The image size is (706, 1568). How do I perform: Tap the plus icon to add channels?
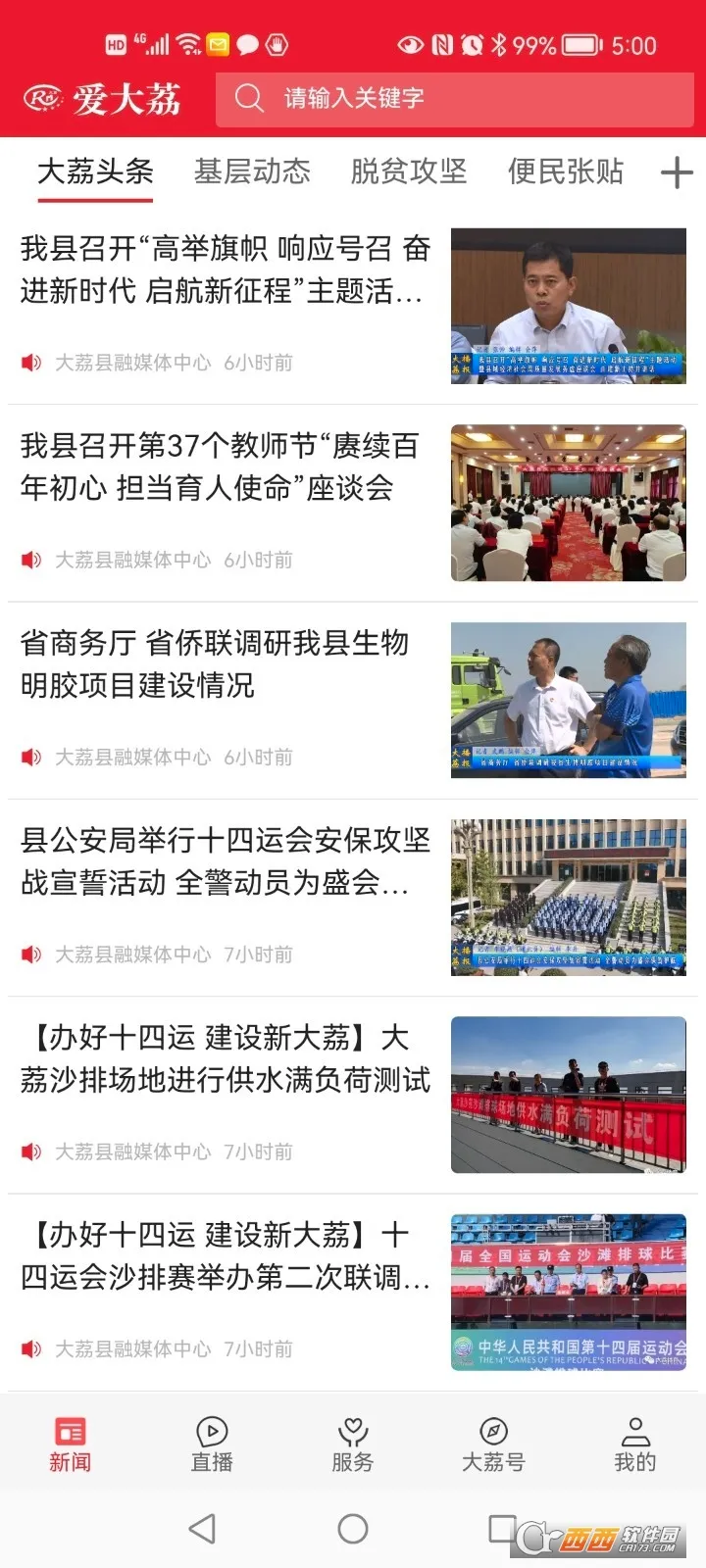click(677, 173)
